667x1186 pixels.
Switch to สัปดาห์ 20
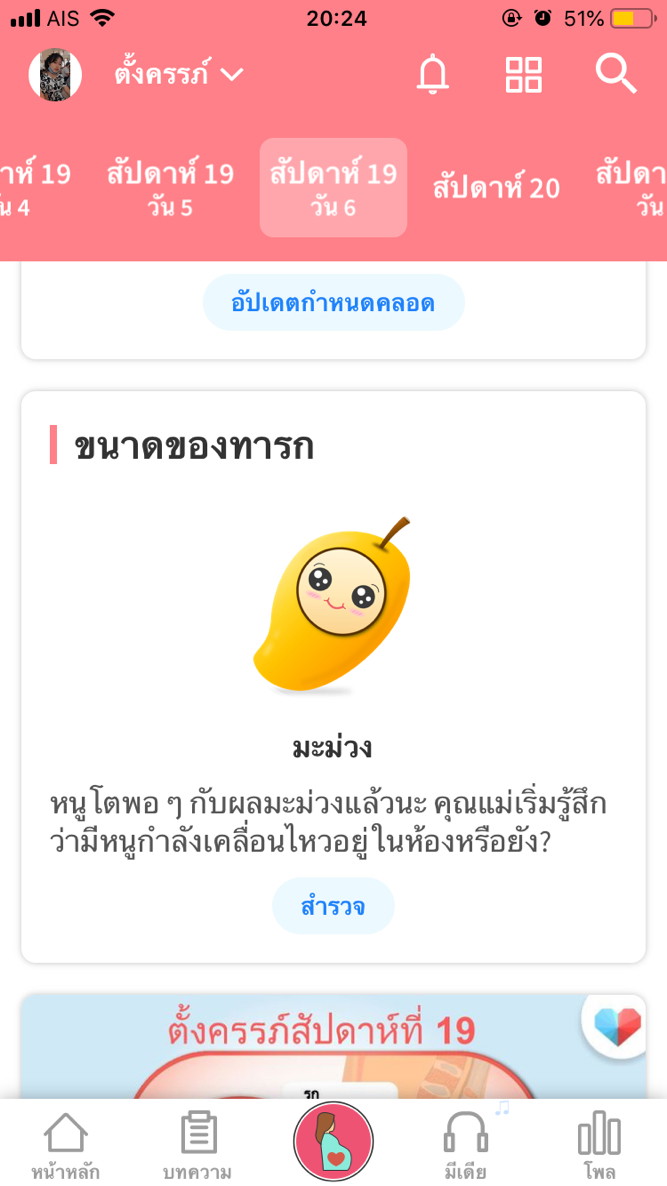pos(496,188)
